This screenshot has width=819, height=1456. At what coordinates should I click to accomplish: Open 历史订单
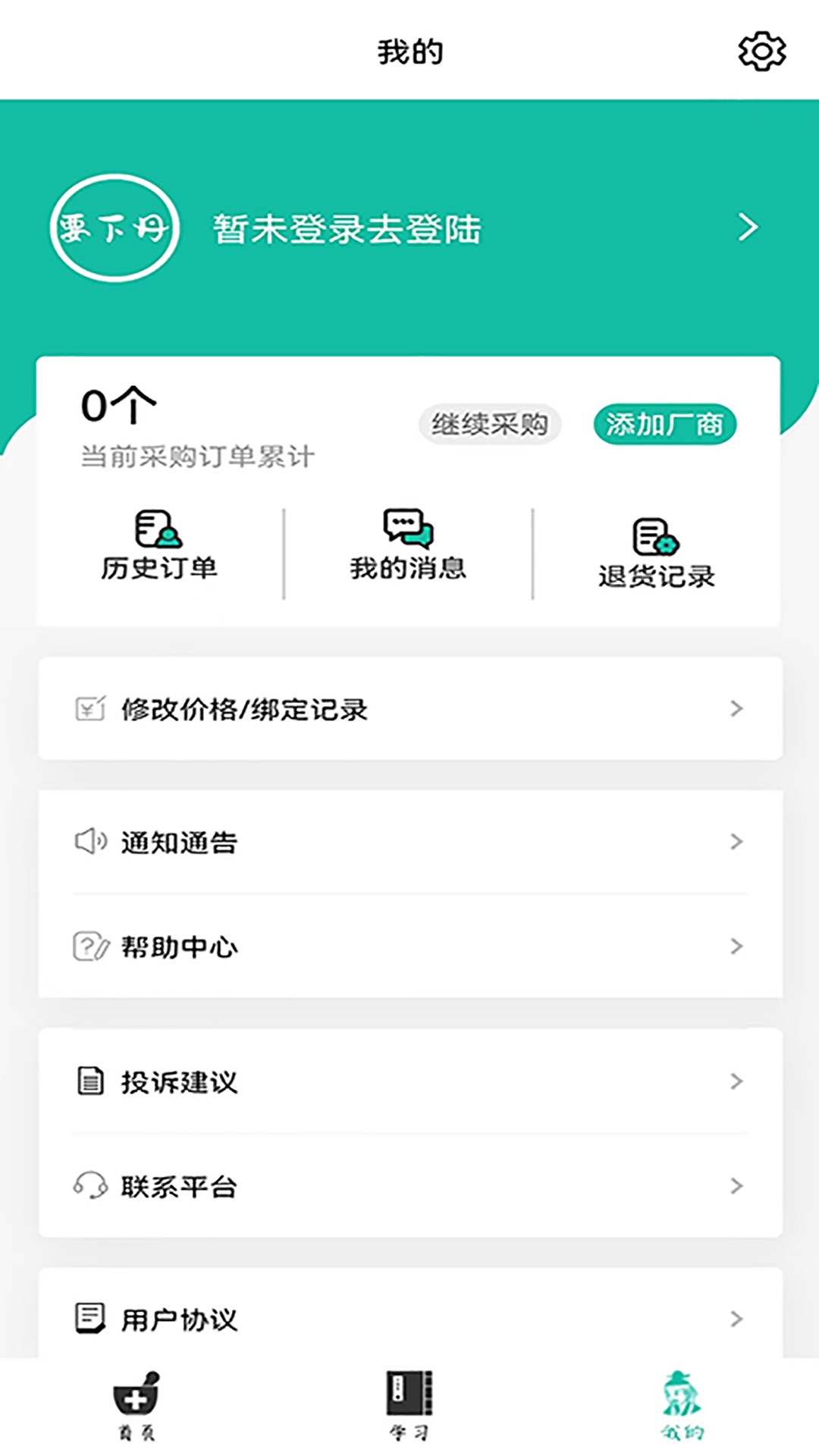click(x=159, y=546)
